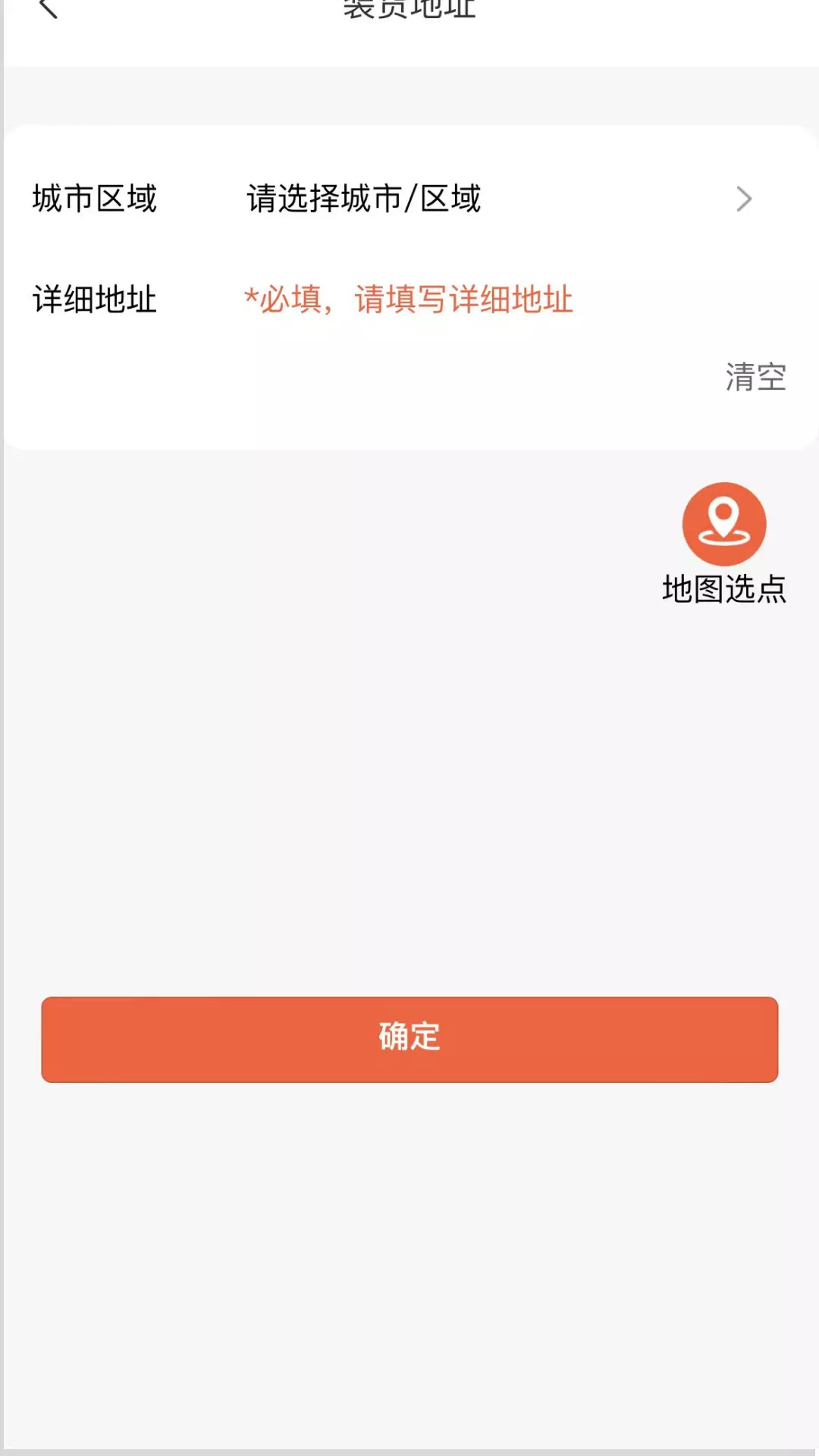Confirm the address with 确定

click(x=409, y=1040)
